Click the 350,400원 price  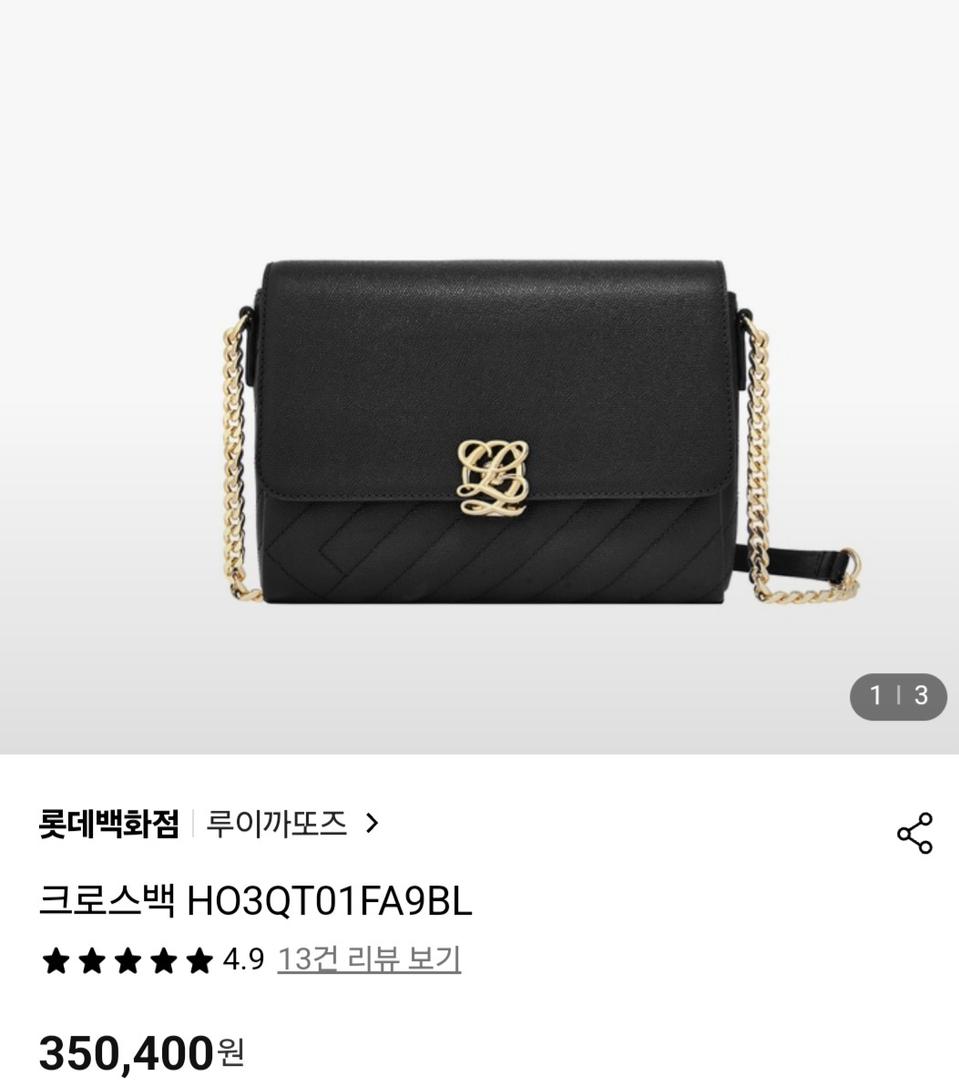click(138, 1053)
